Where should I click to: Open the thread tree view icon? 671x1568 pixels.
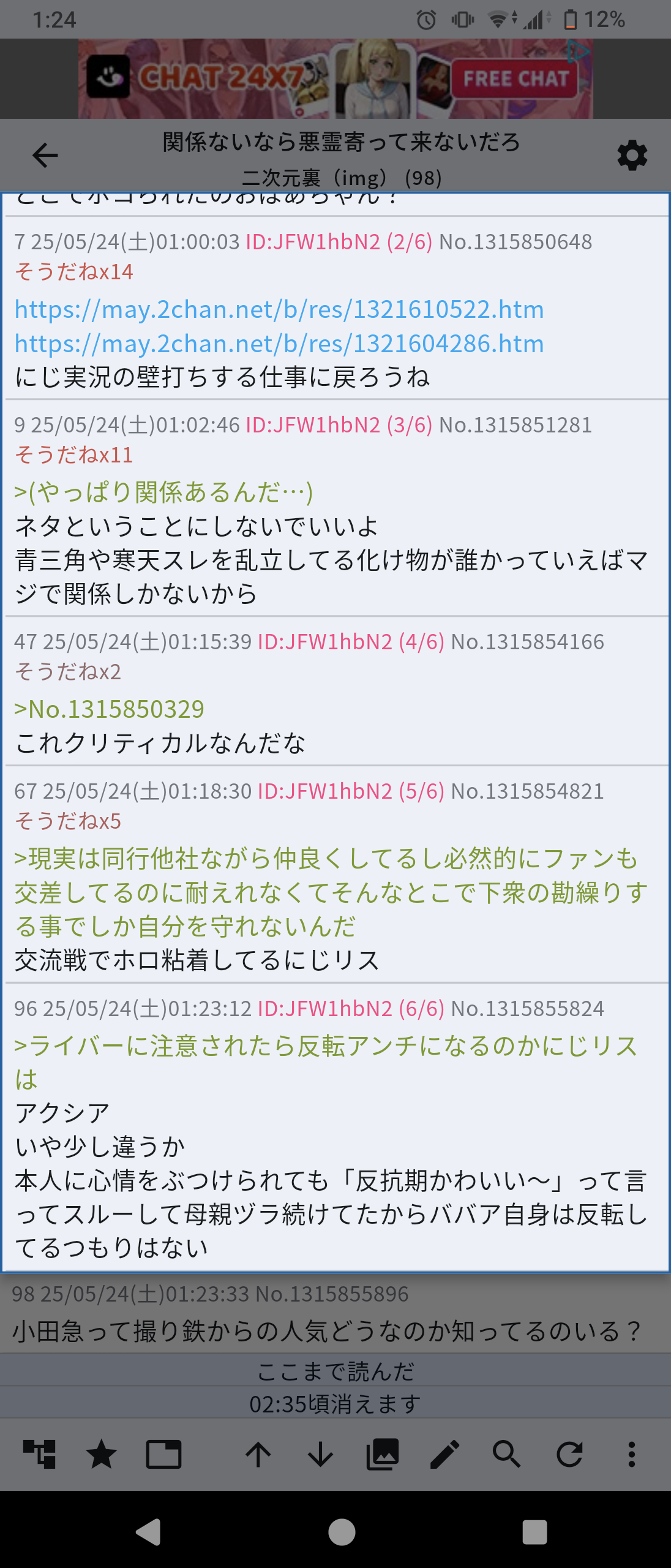39,1453
